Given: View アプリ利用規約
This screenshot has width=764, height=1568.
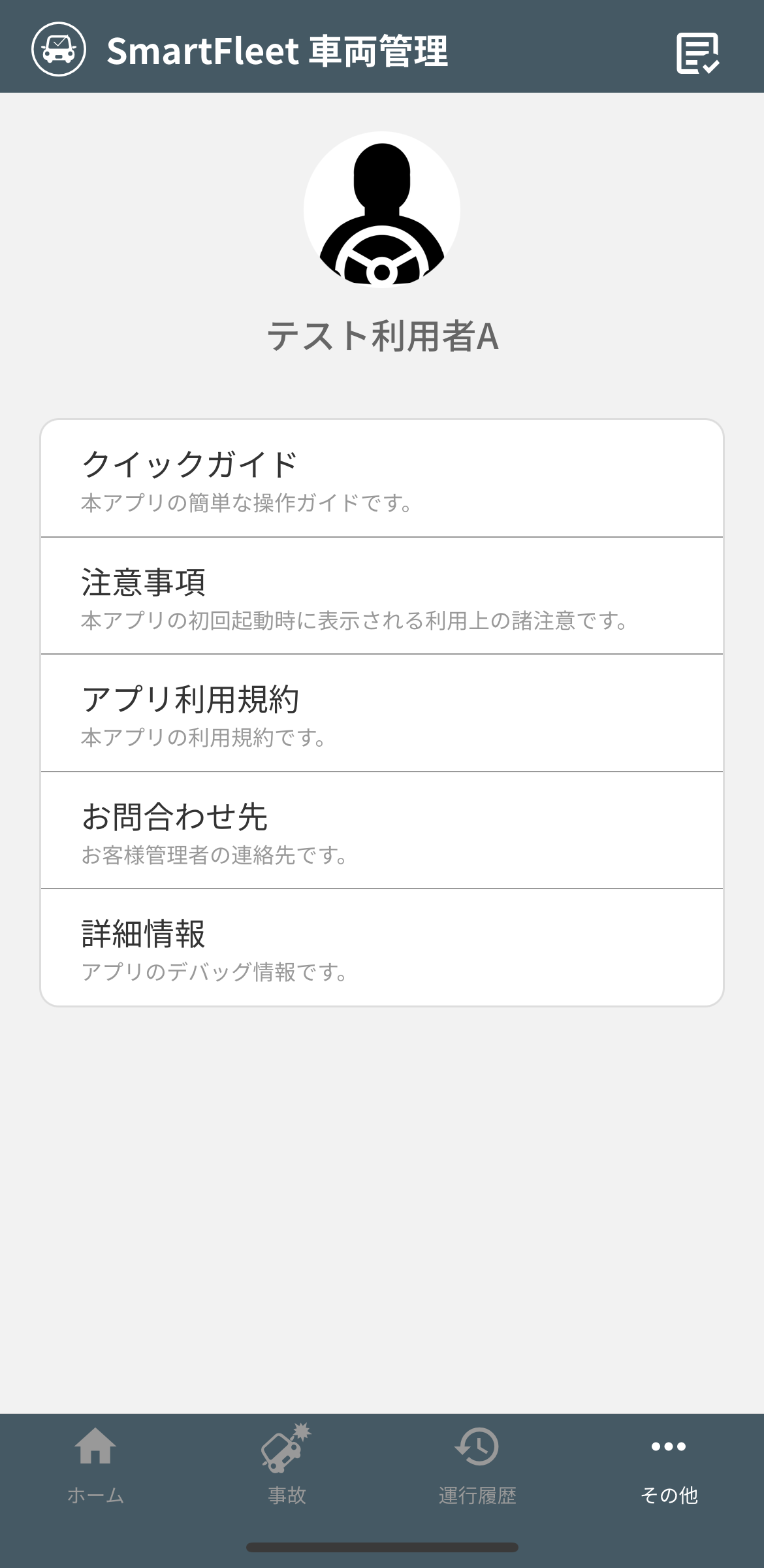Looking at the screenshot, I should coord(382,713).
